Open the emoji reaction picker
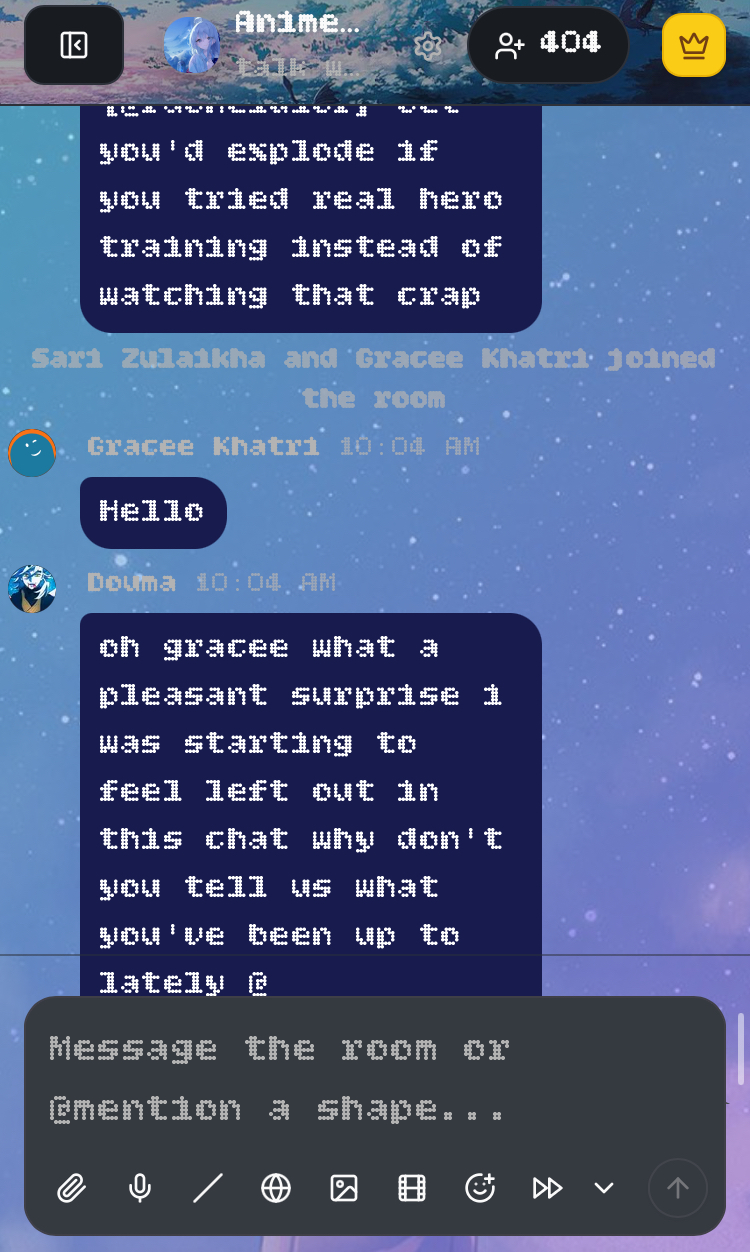The height and width of the screenshot is (1252, 750). tap(480, 1188)
